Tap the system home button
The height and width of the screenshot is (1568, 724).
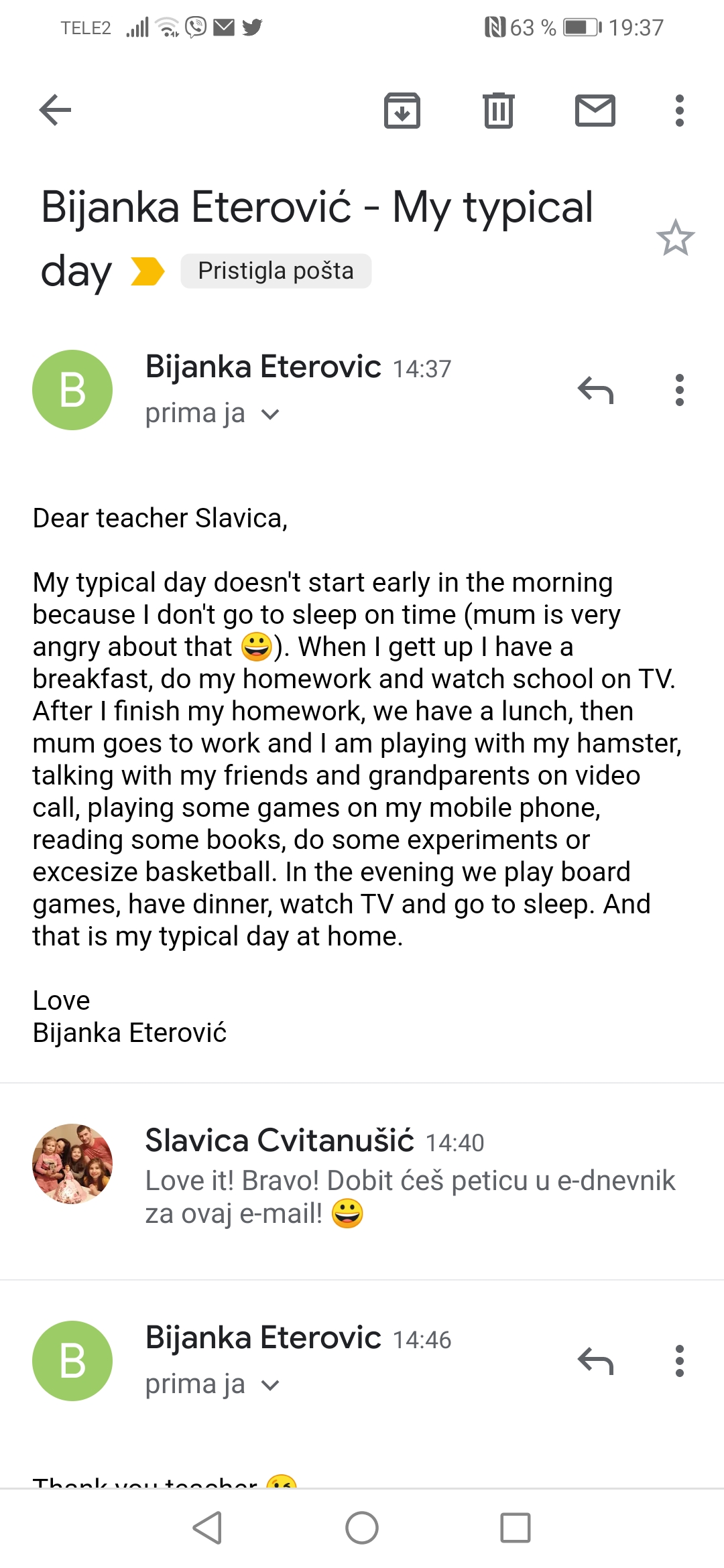point(362,1528)
